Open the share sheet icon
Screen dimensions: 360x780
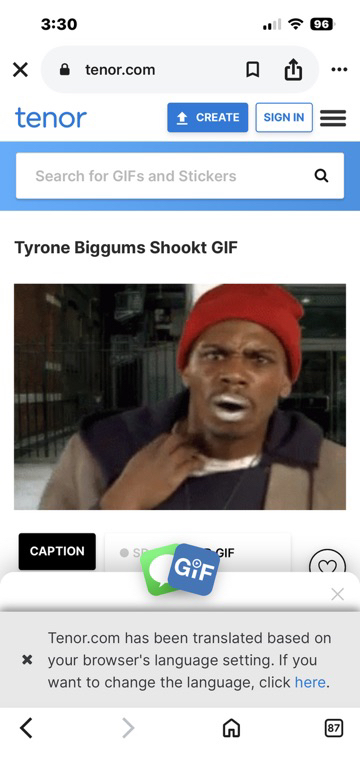[x=293, y=69]
